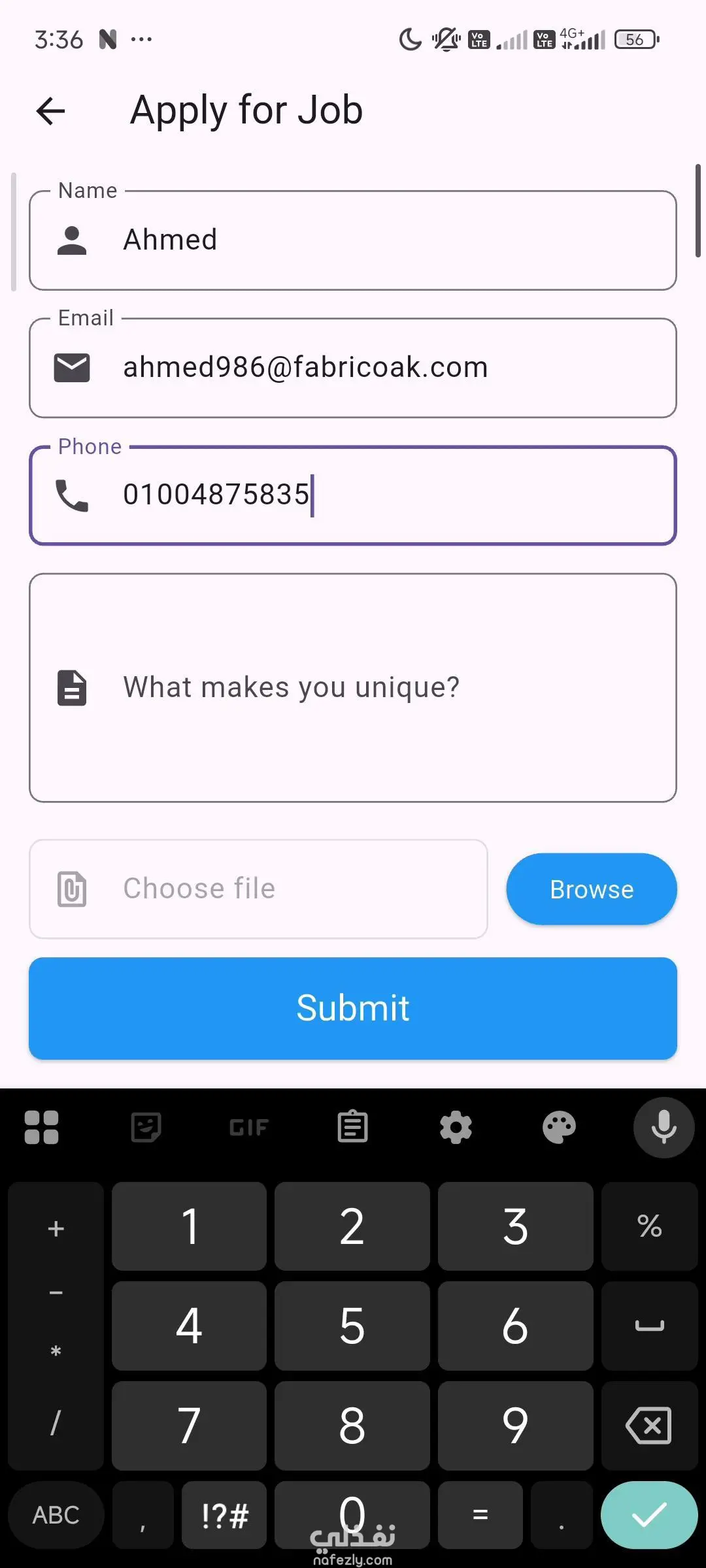Screen dimensions: 706x1568
Task: Switch keyboard to ABC letters
Action: coord(56,1514)
